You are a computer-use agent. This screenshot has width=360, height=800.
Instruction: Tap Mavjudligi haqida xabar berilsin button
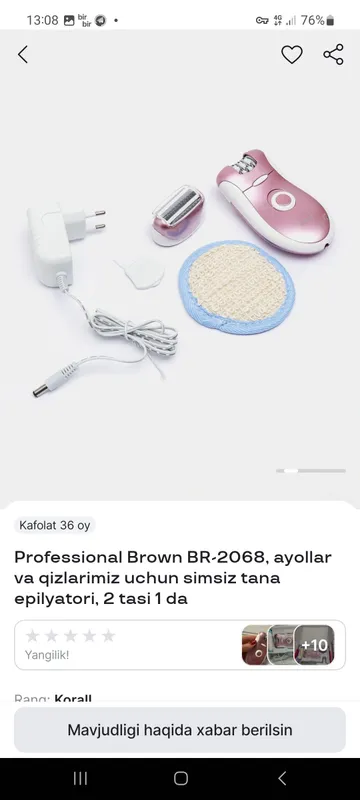pos(180,730)
